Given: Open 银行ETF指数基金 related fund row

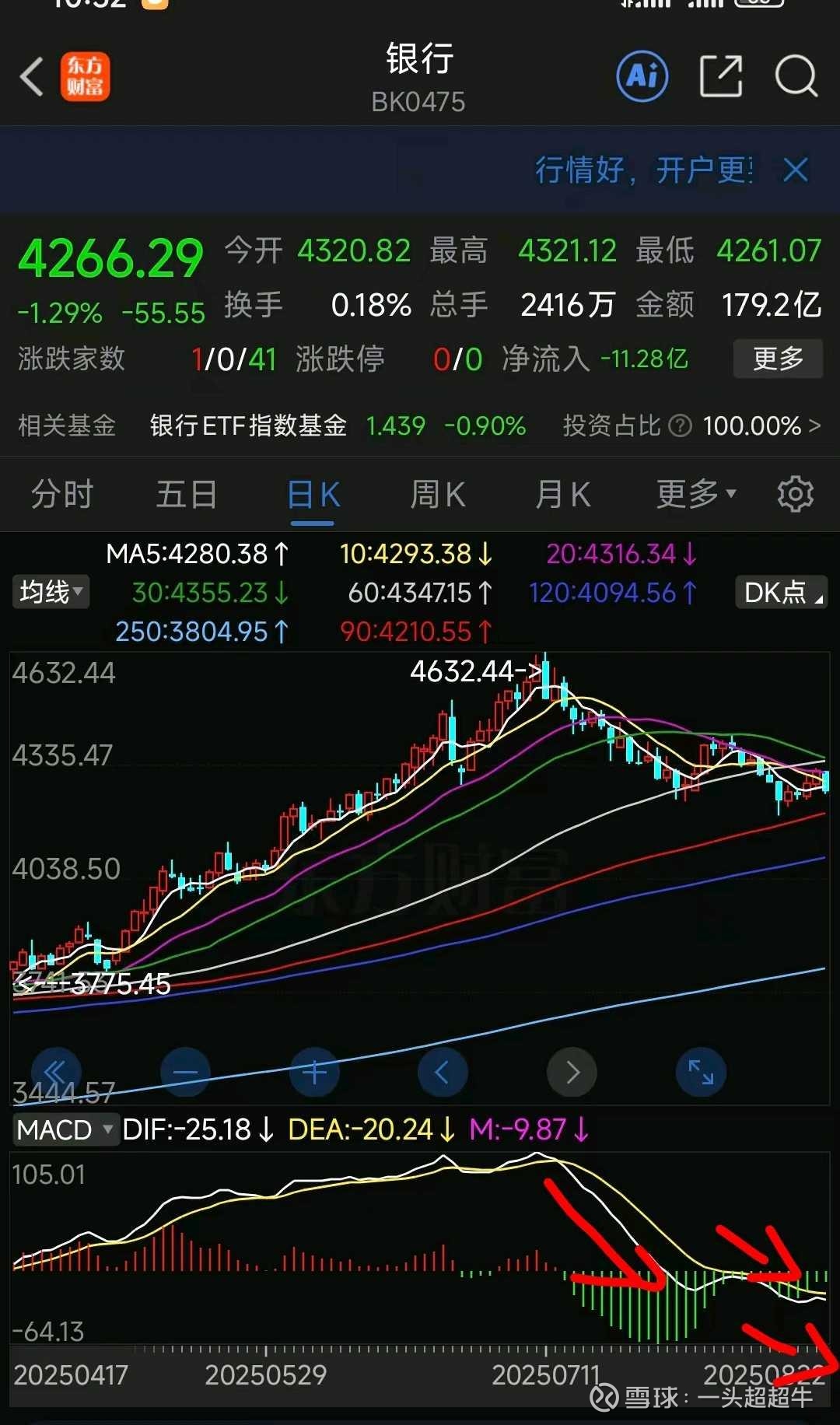Looking at the screenshot, I should (x=419, y=425).
